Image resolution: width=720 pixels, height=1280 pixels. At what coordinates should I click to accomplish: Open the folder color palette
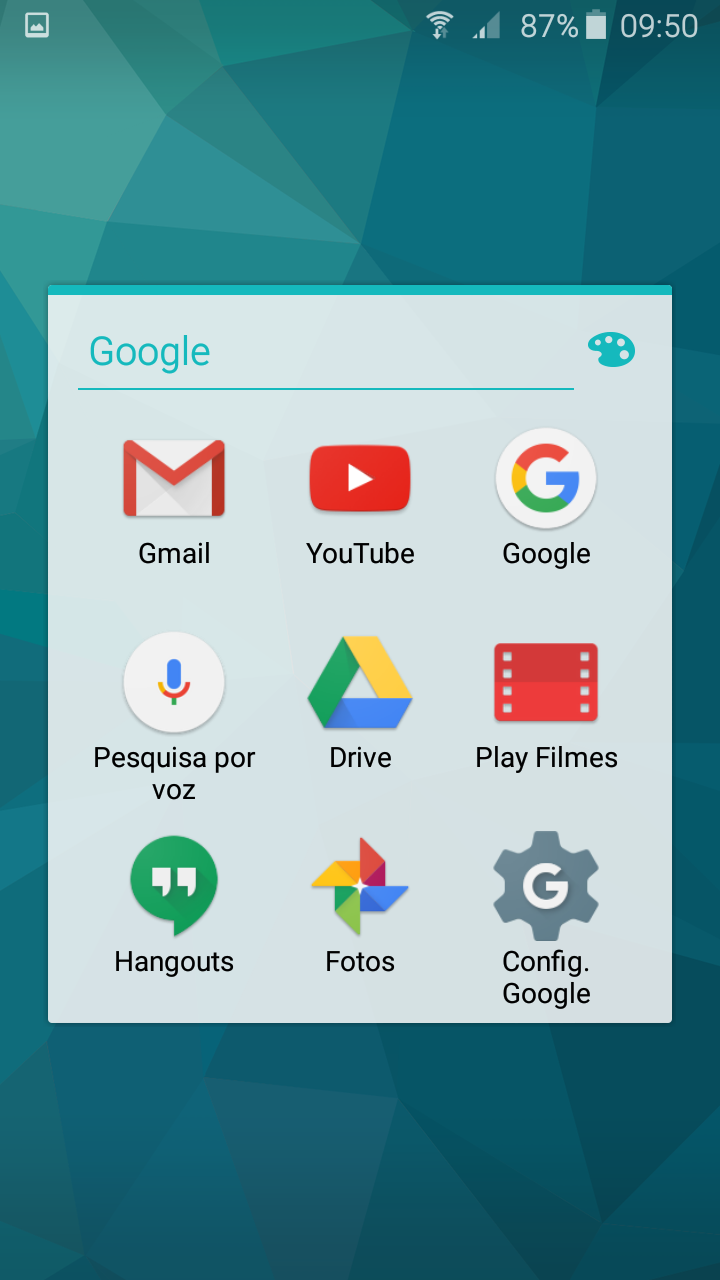coord(611,350)
